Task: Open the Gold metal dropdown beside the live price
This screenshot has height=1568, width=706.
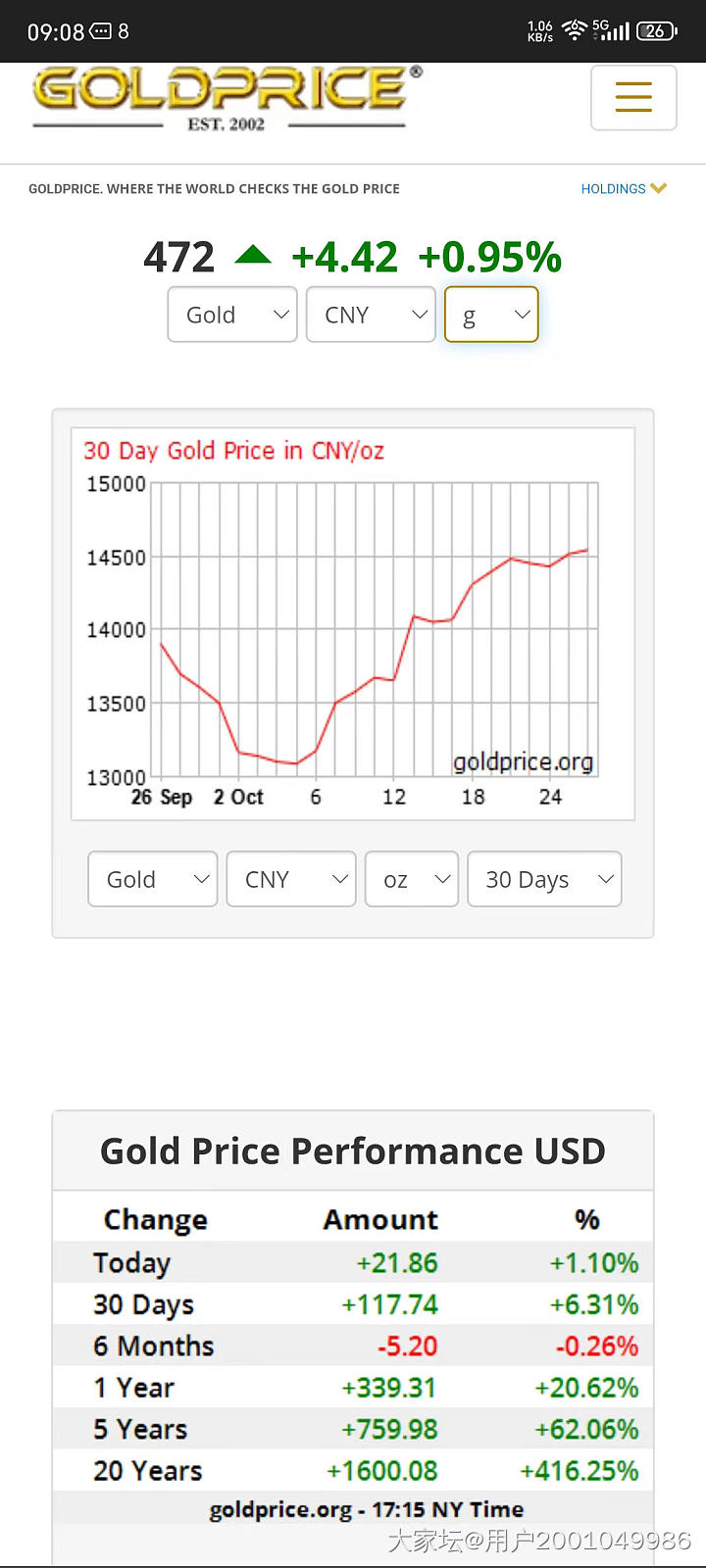Action: pyautogui.click(x=232, y=315)
